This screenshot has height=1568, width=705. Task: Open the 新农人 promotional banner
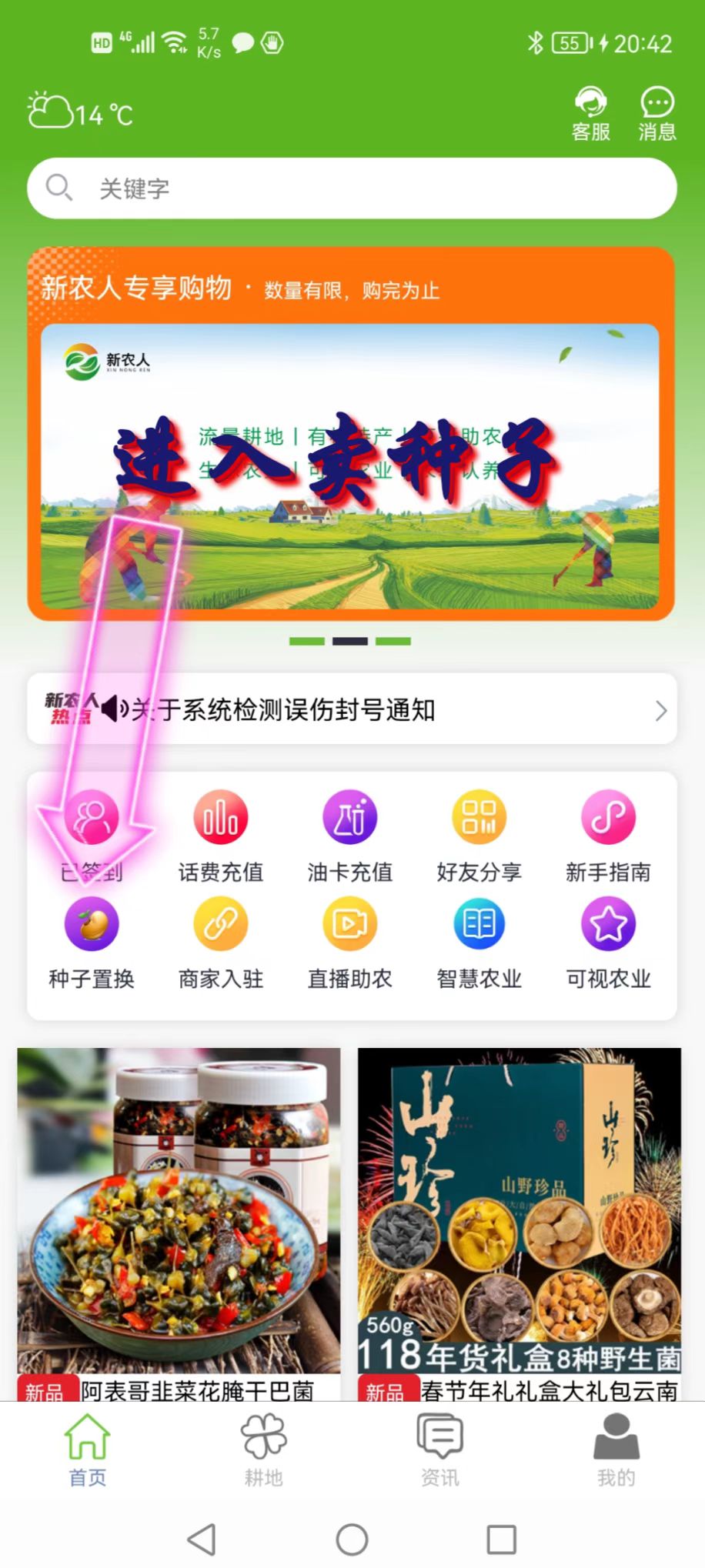(x=350, y=466)
